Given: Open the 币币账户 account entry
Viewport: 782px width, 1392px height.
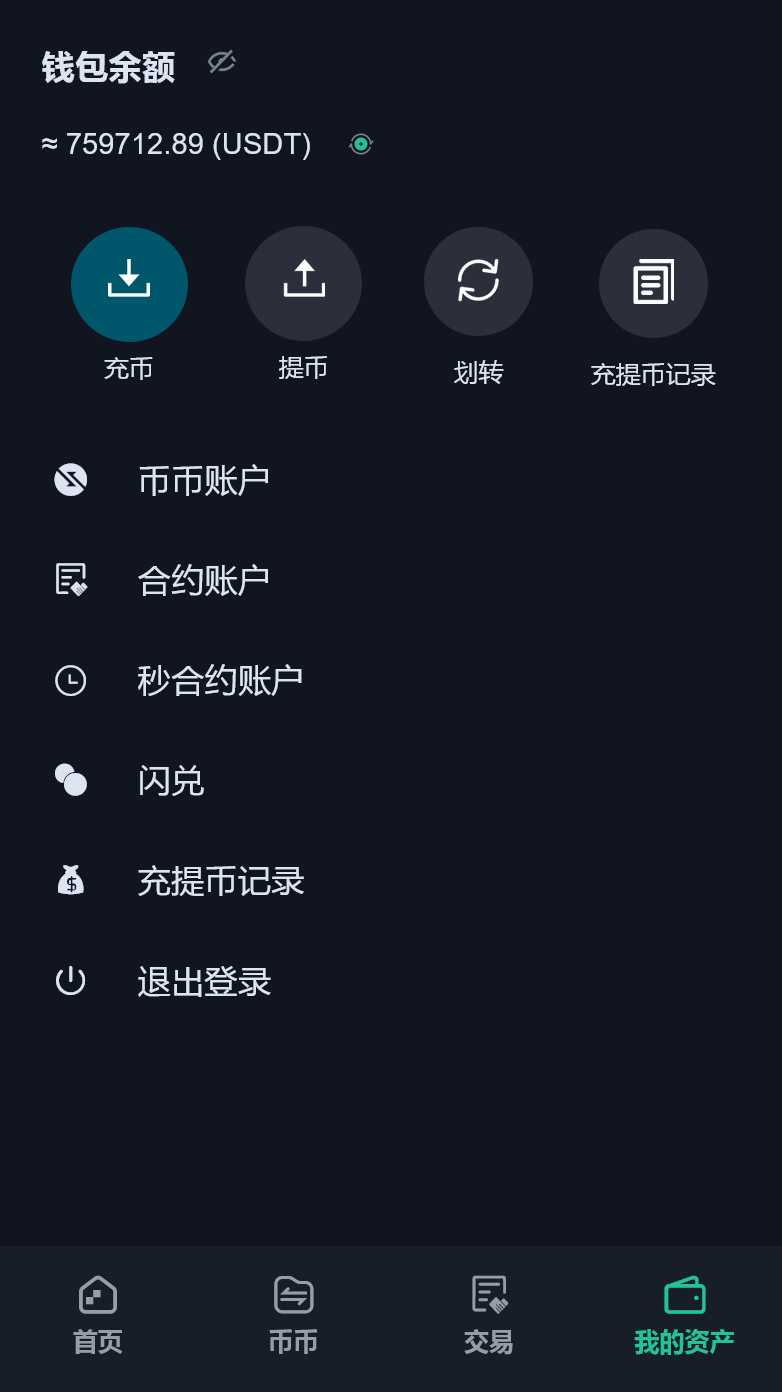Looking at the screenshot, I should (x=204, y=480).
